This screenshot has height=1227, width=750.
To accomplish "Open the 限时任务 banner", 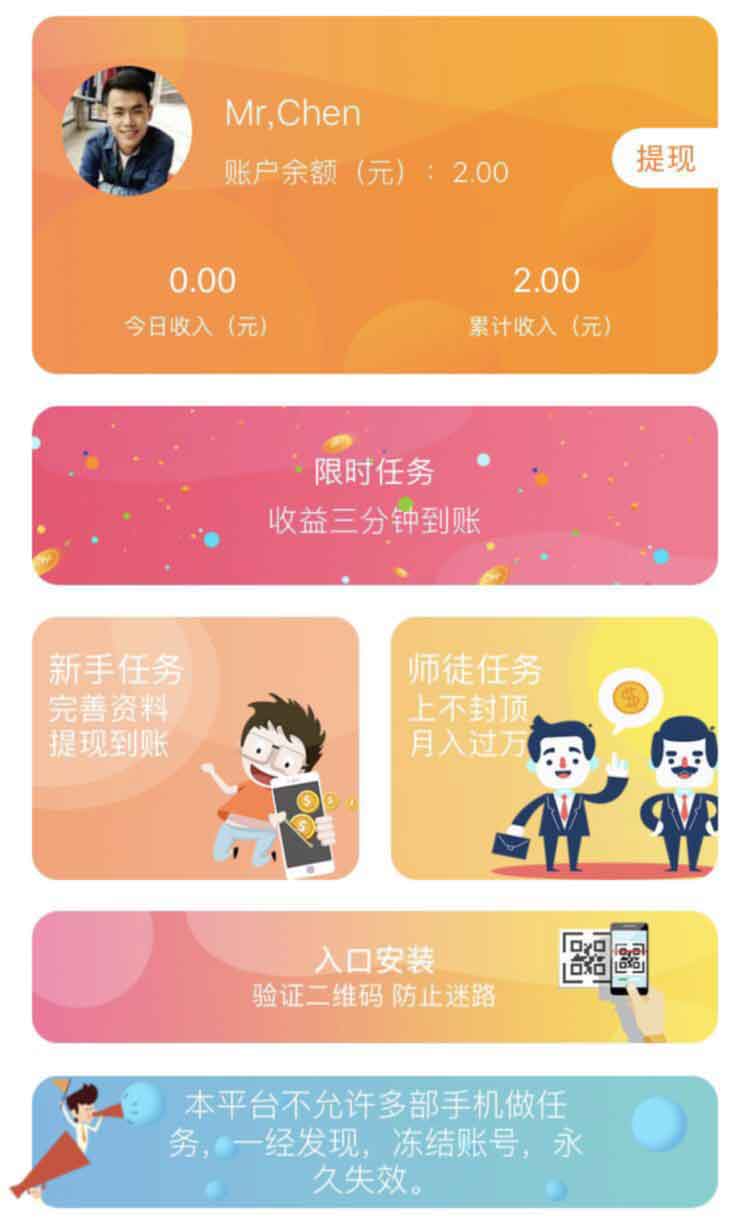I will (375, 495).
